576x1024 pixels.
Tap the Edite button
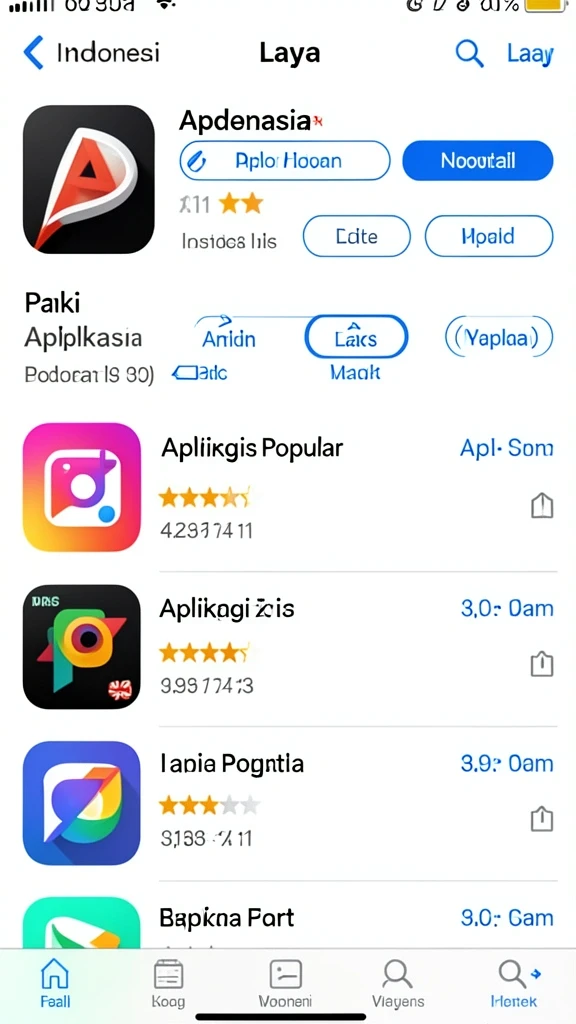[x=357, y=236]
